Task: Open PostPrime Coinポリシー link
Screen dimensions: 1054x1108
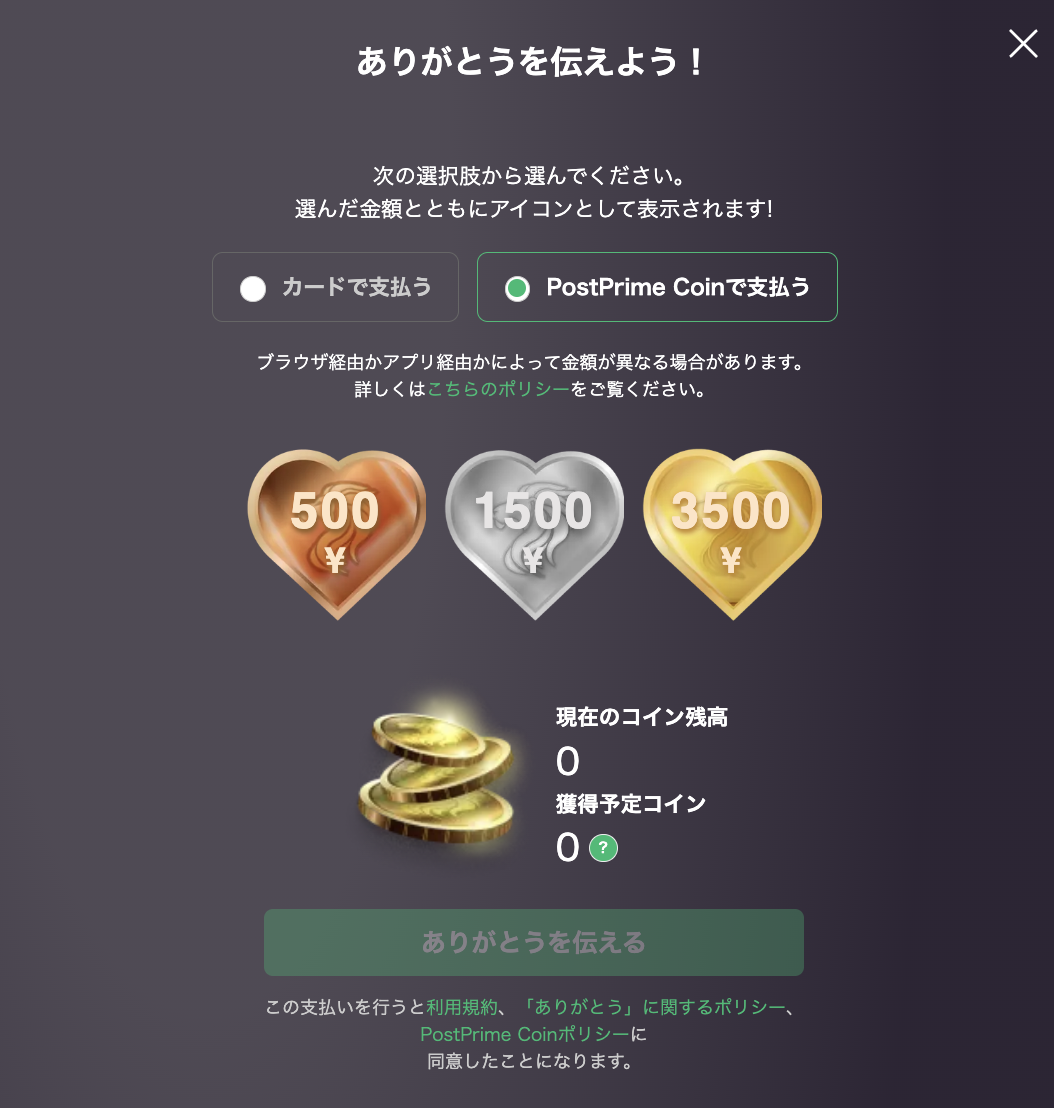Action: [525, 1035]
